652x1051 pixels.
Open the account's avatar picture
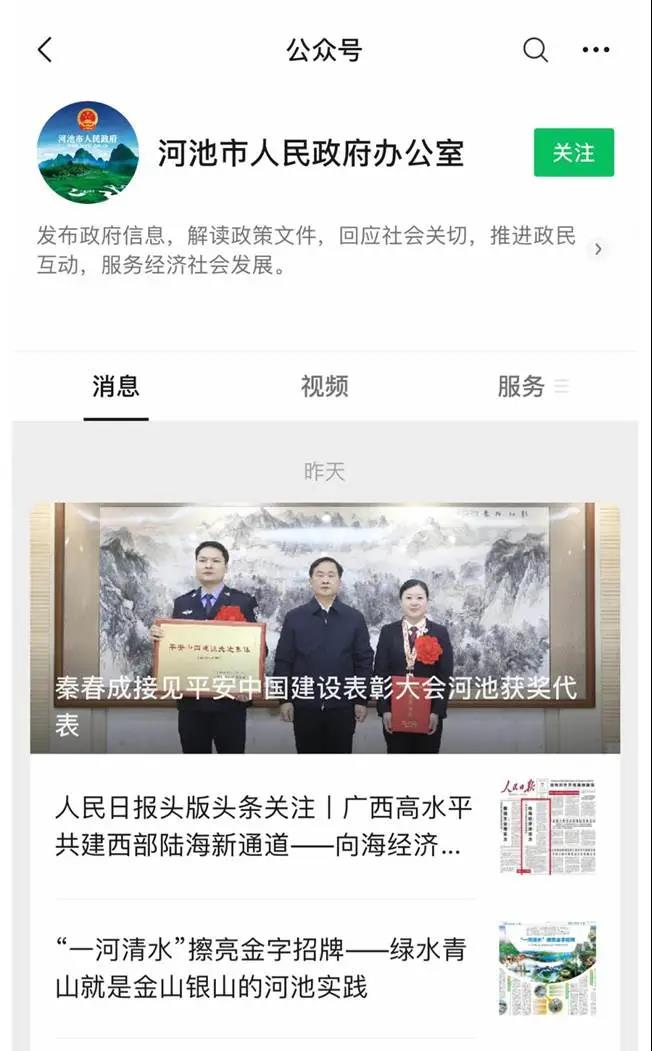[x=88, y=152]
